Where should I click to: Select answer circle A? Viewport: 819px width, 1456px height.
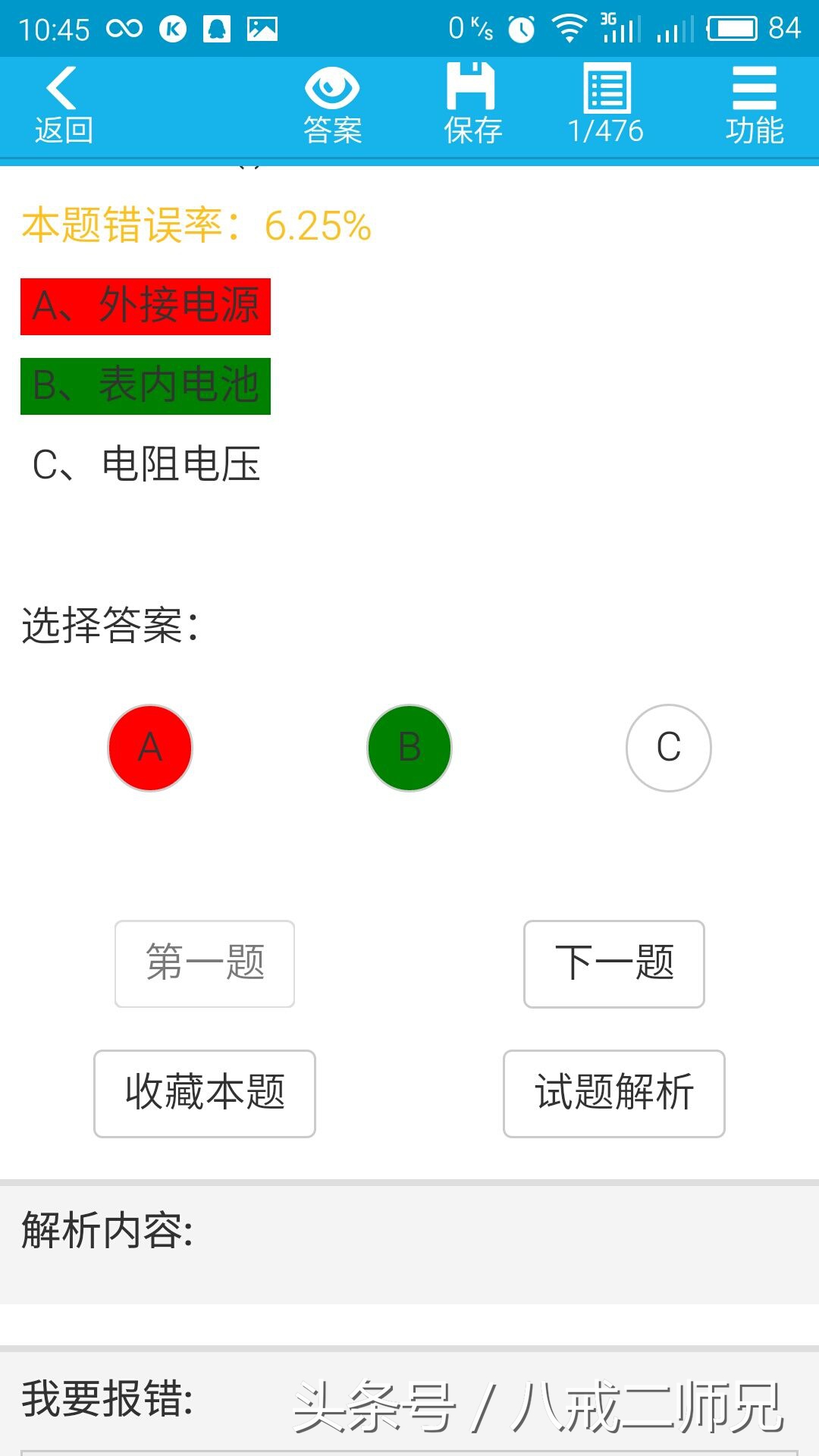tap(149, 747)
